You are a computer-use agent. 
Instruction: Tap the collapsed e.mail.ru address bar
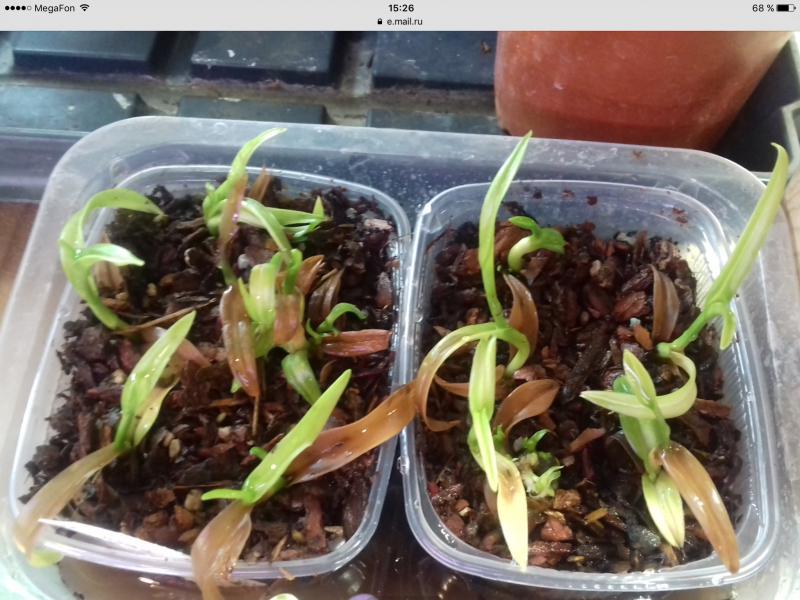tap(400, 21)
